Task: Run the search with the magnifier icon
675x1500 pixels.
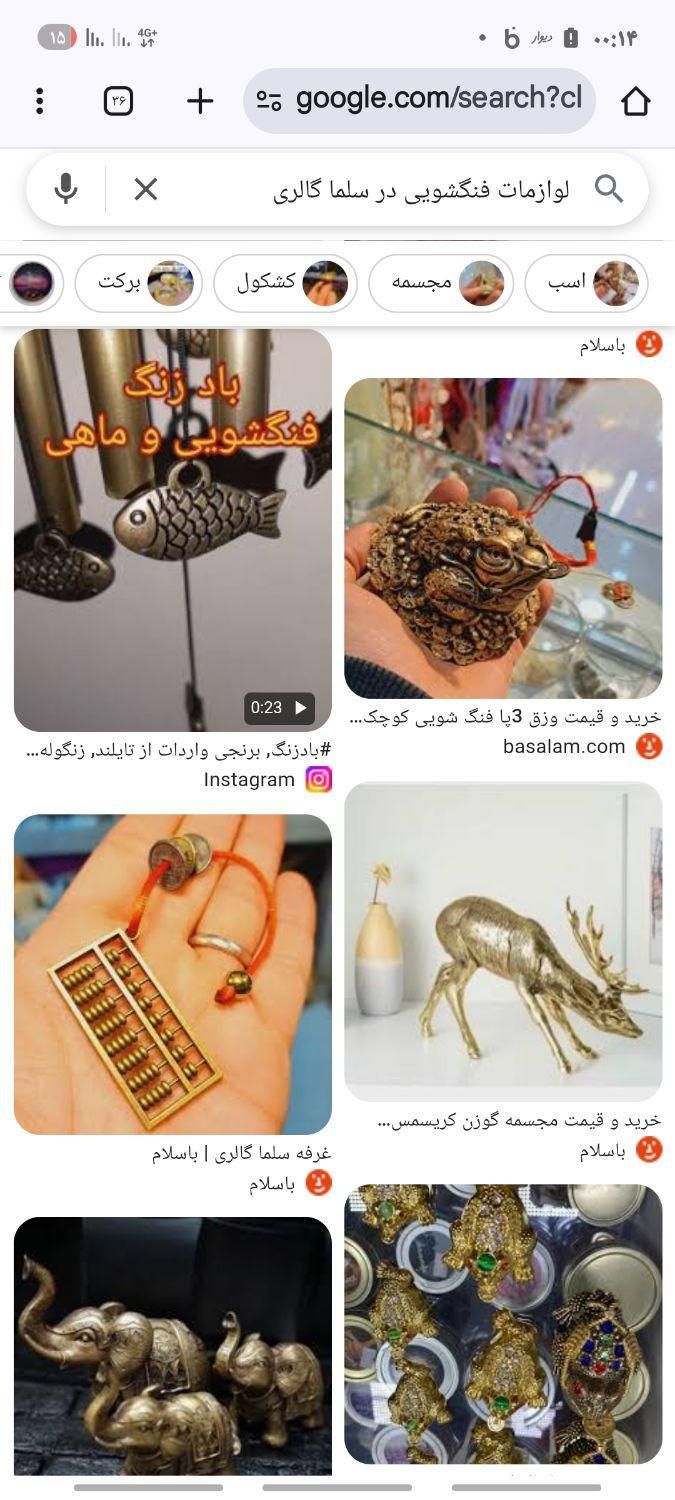Action: tap(609, 189)
